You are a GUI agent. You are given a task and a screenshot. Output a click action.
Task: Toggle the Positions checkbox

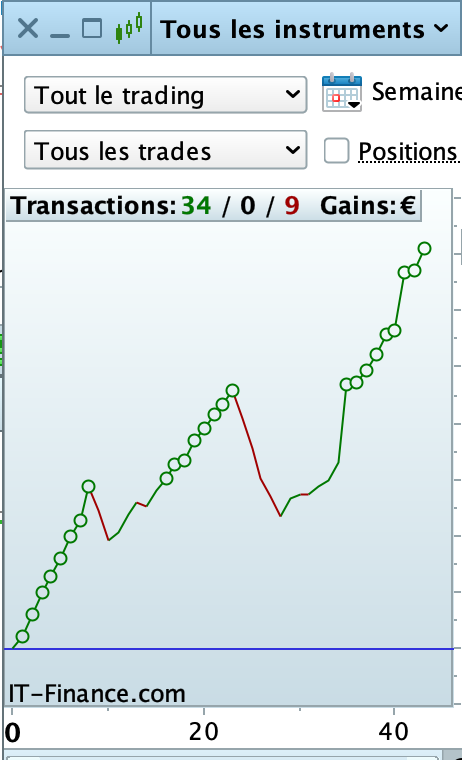(x=336, y=151)
